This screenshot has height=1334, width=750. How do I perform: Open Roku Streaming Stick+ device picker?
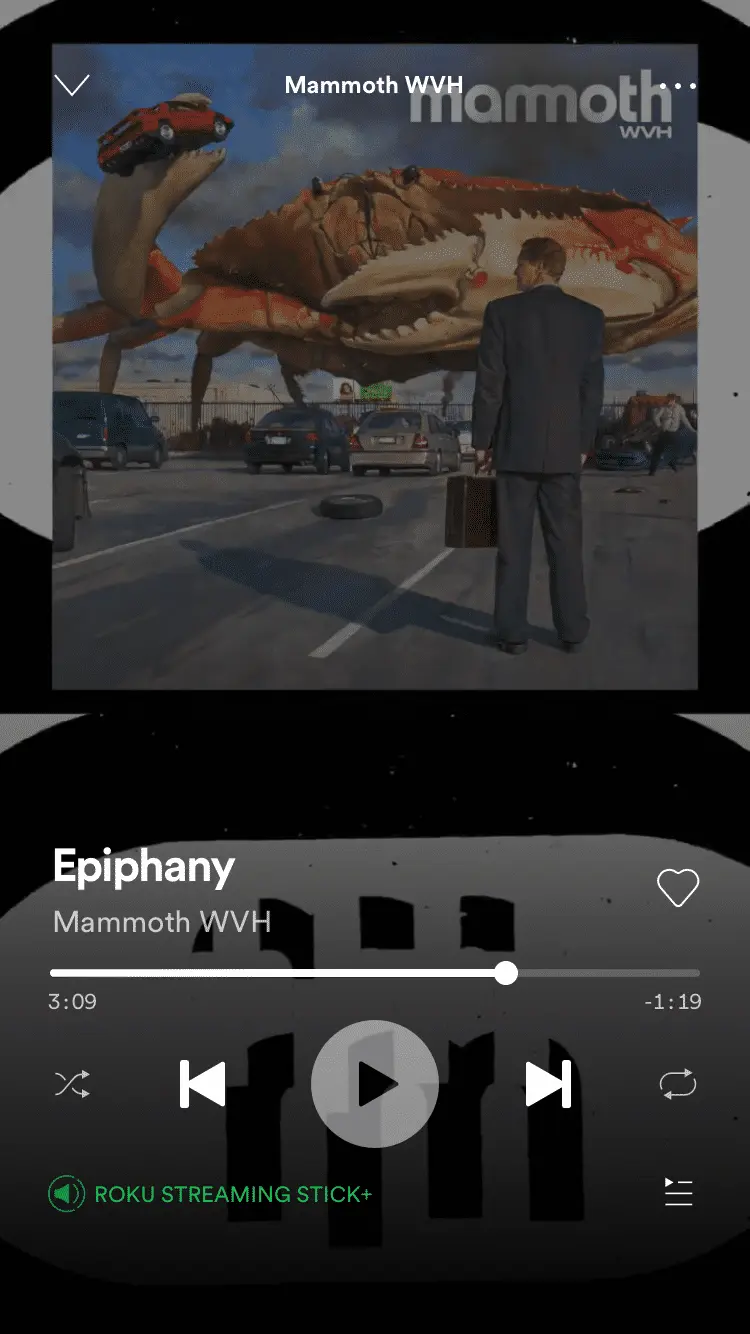pos(212,1194)
